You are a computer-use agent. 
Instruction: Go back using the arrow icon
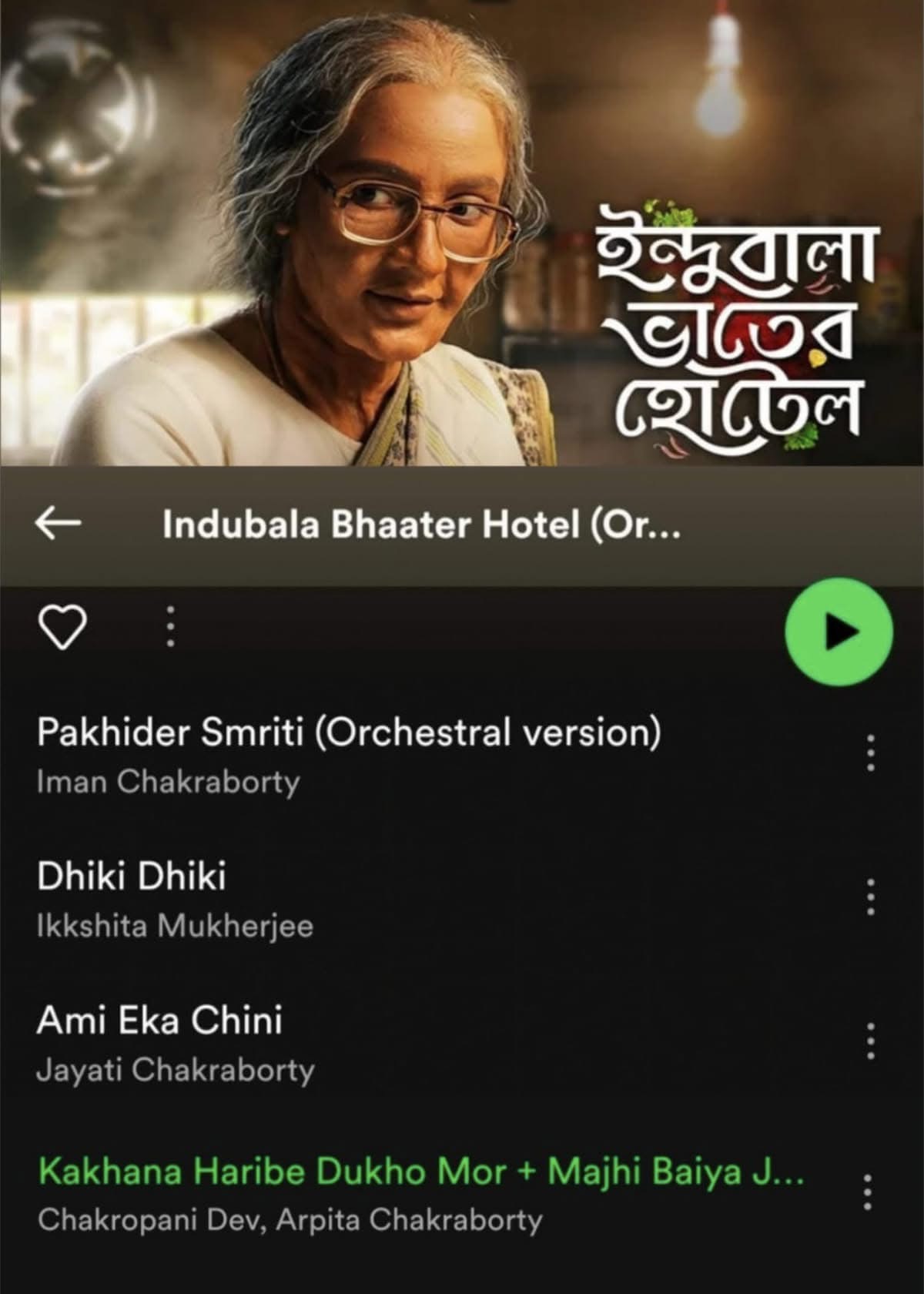click(58, 524)
